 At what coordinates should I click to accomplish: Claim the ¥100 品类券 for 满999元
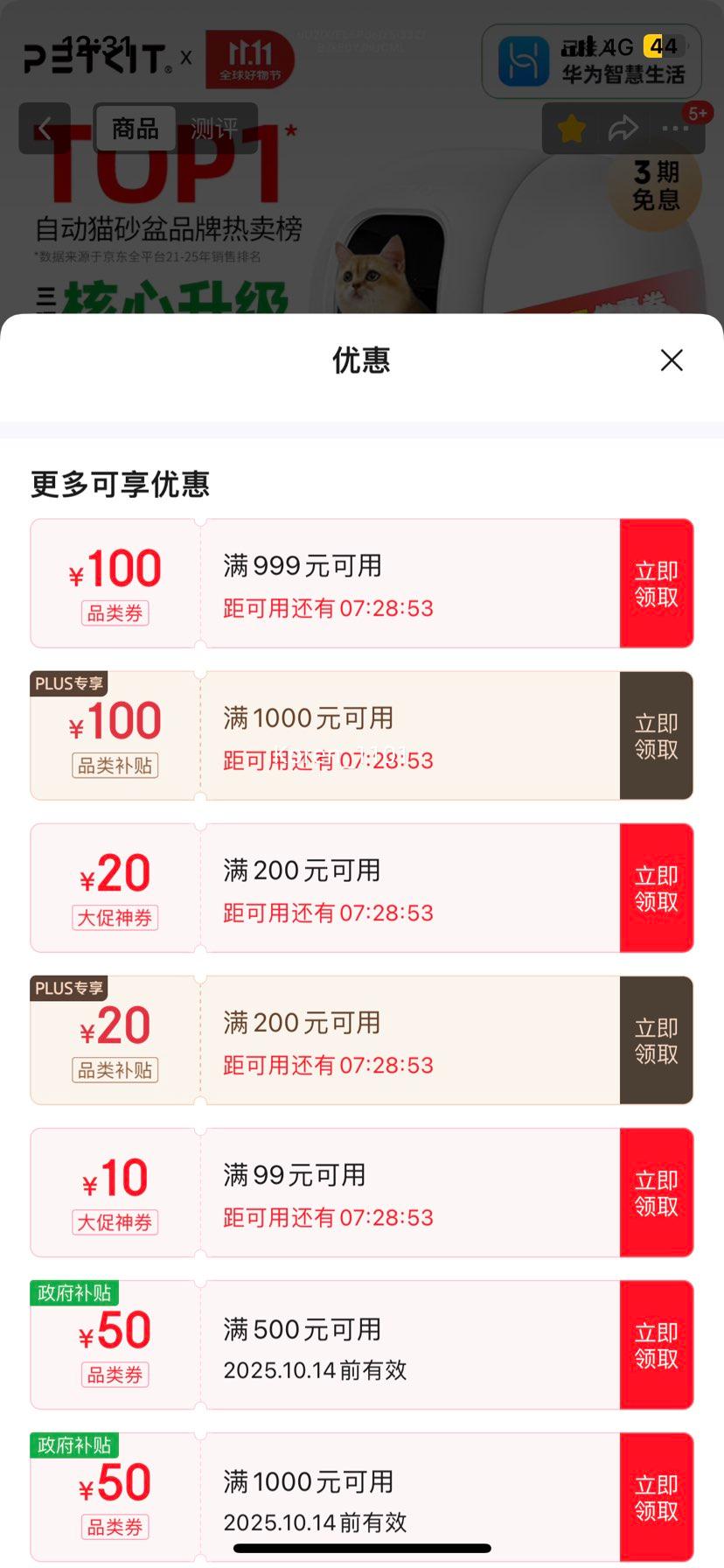click(656, 584)
